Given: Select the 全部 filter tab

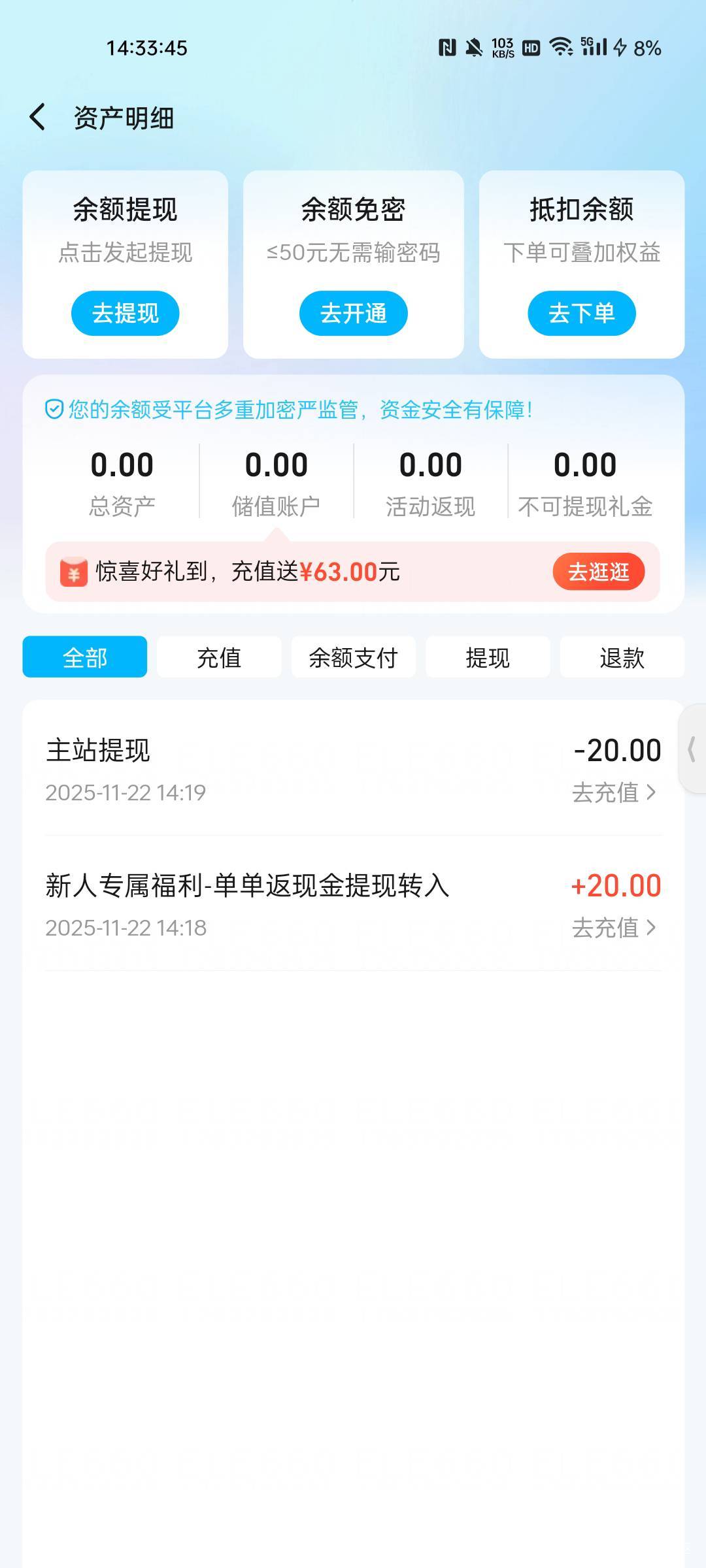Looking at the screenshot, I should (x=84, y=657).
